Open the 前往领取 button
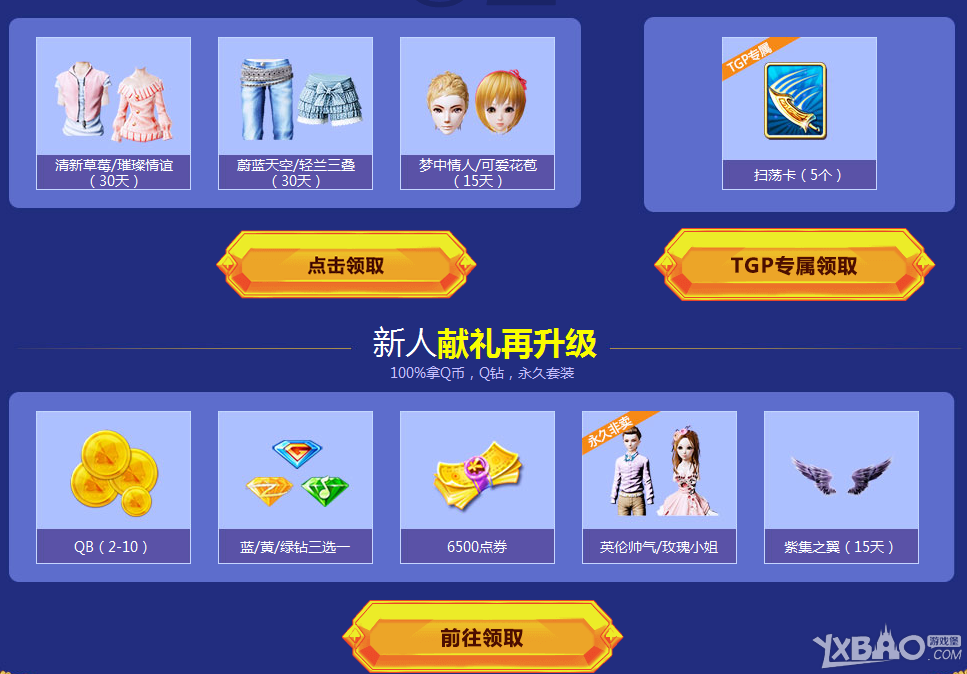This screenshot has height=674, width=967. tap(482, 637)
